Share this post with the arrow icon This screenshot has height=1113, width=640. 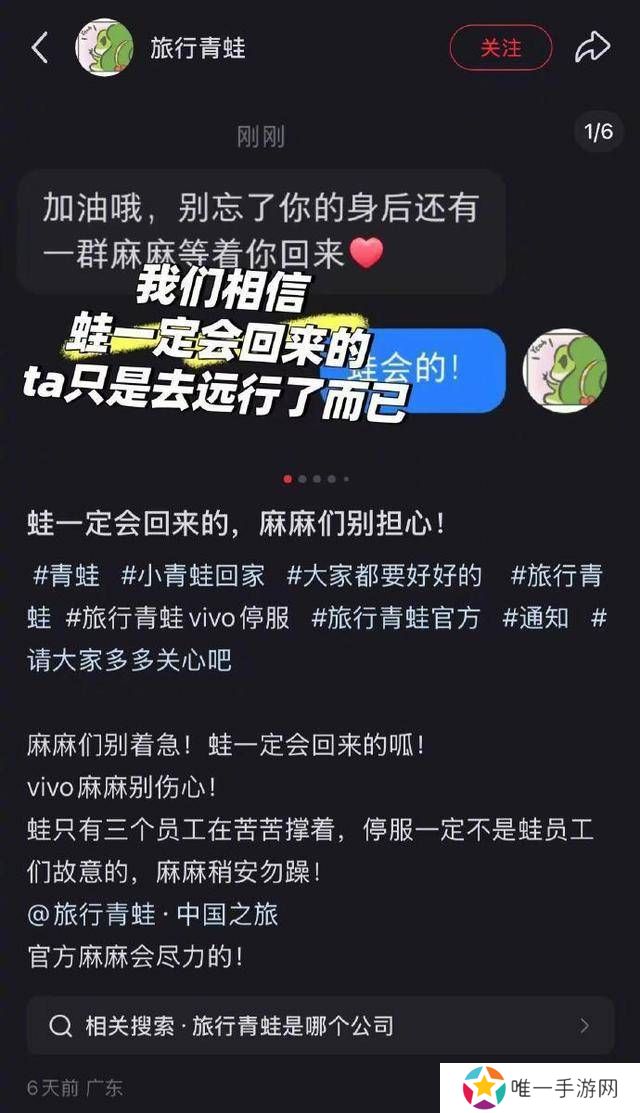point(592,47)
